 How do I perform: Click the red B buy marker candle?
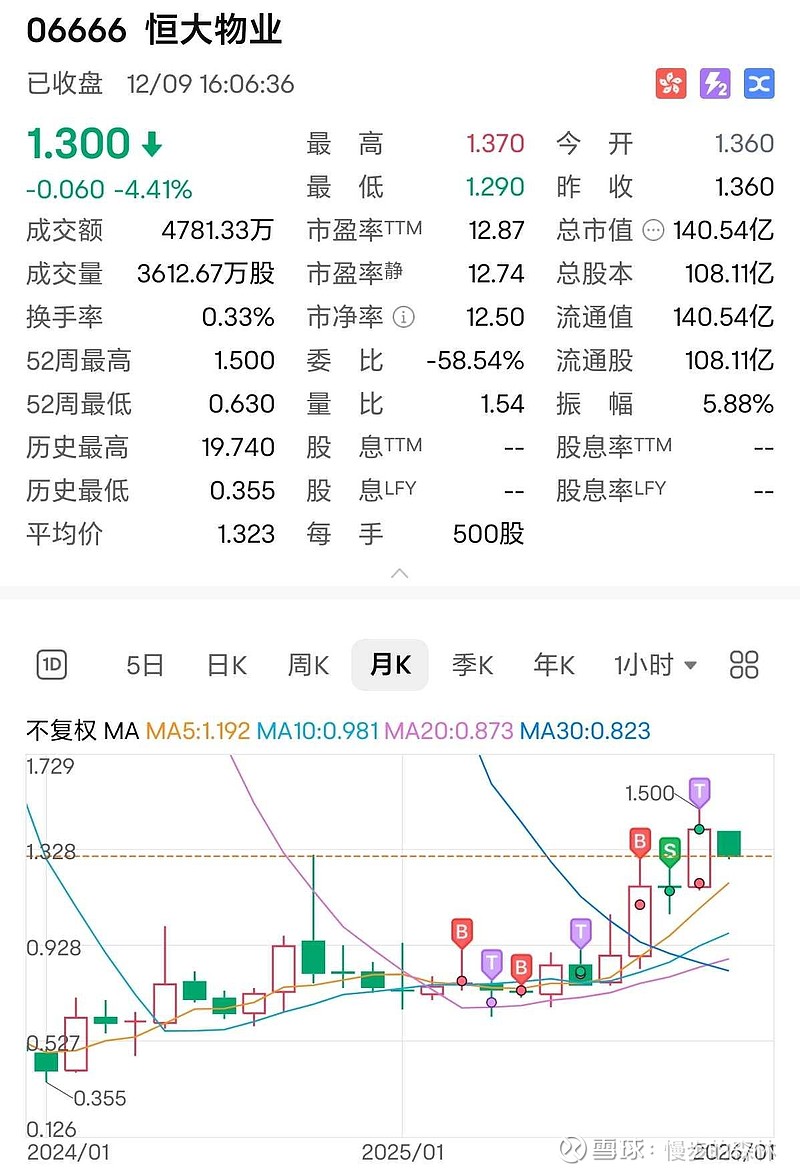638,840
